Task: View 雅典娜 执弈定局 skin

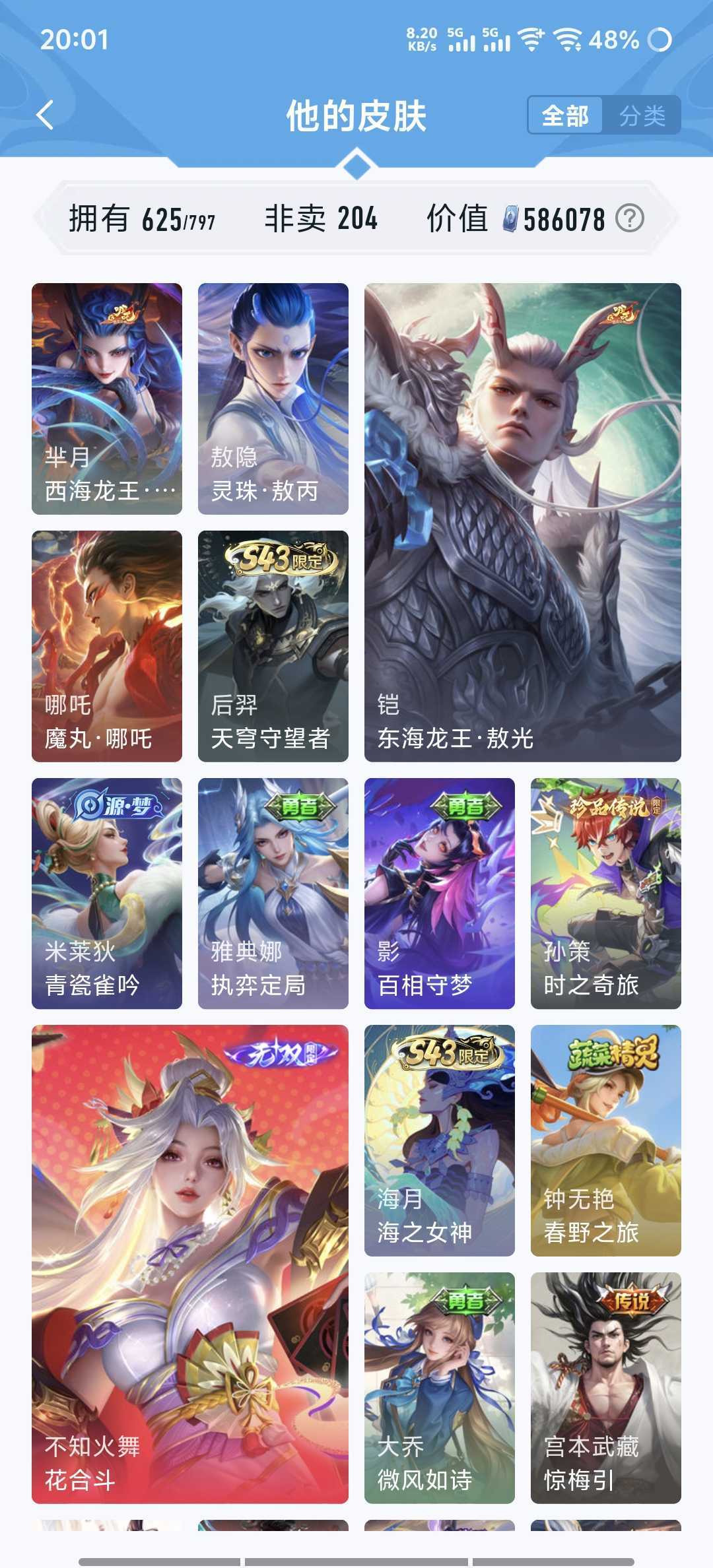Action: tap(273, 893)
